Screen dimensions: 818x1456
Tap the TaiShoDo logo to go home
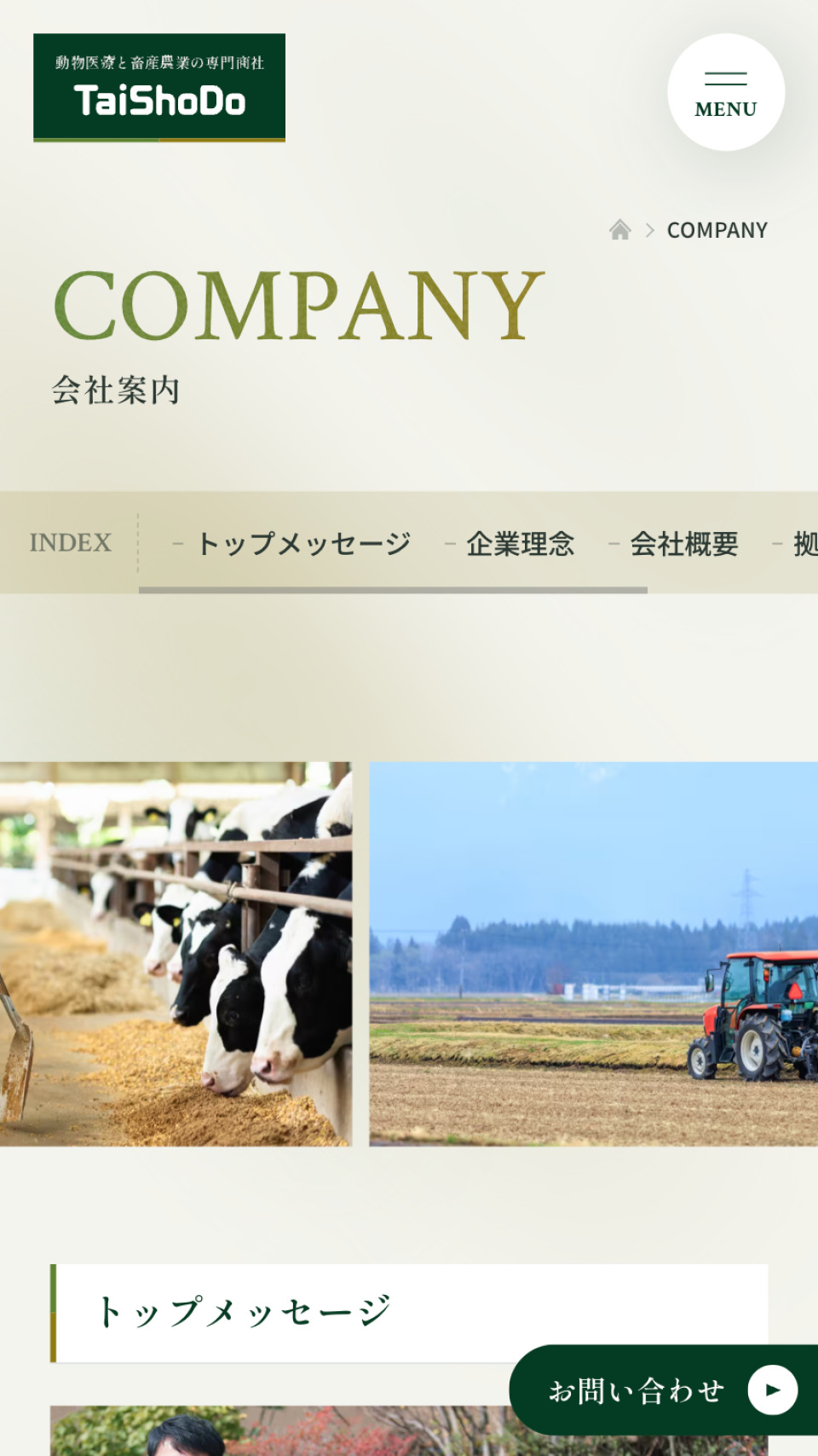(159, 87)
